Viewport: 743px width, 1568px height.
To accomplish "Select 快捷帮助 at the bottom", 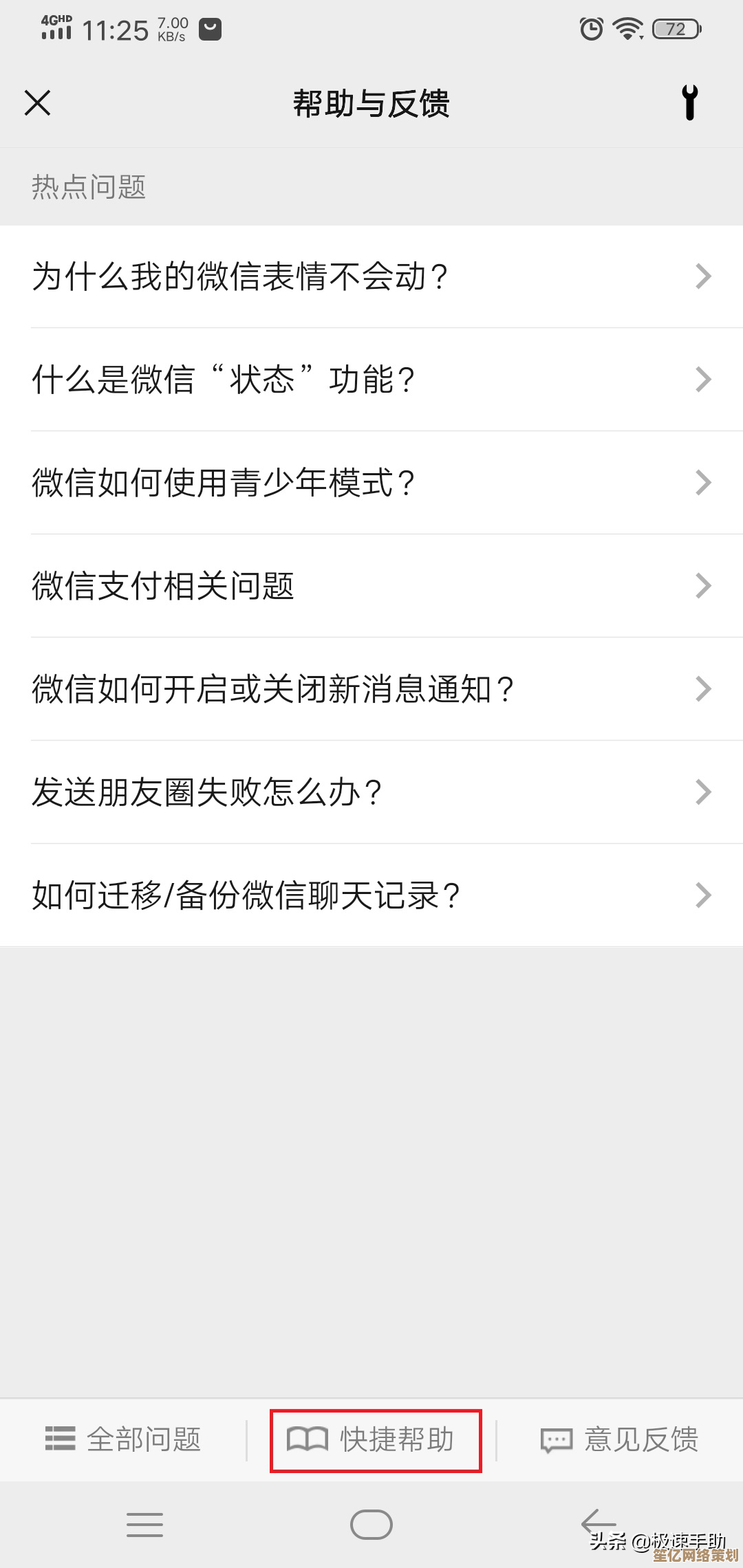I will click(376, 1439).
